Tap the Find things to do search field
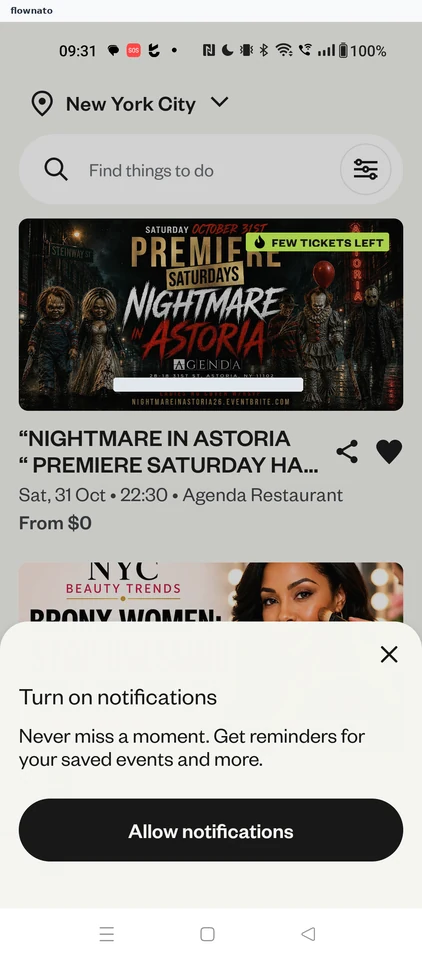This screenshot has height=960, width=422. coord(178,170)
